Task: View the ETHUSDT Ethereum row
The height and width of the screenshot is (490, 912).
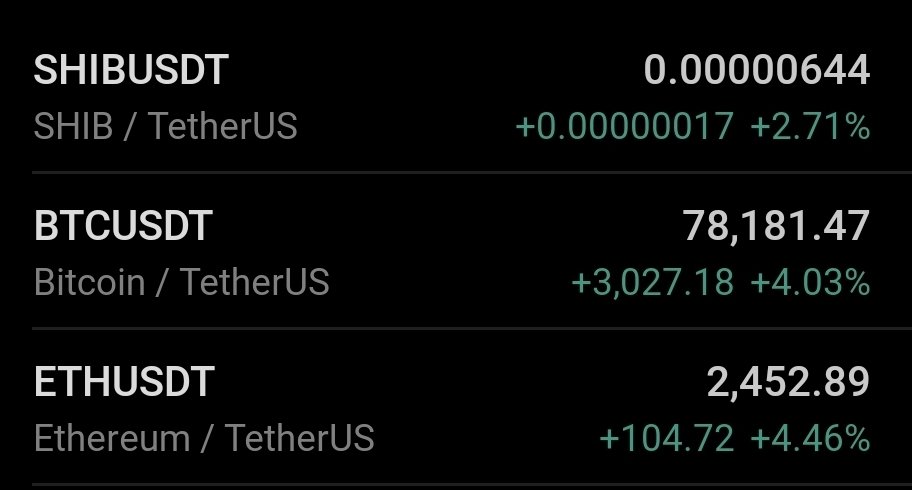Action: click(x=450, y=409)
